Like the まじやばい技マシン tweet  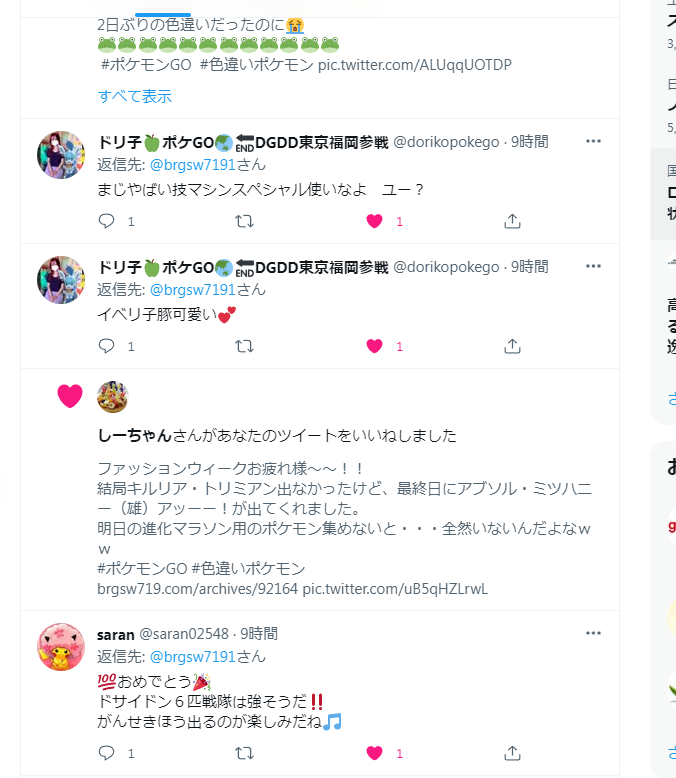pyautogui.click(x=375, y=221)
